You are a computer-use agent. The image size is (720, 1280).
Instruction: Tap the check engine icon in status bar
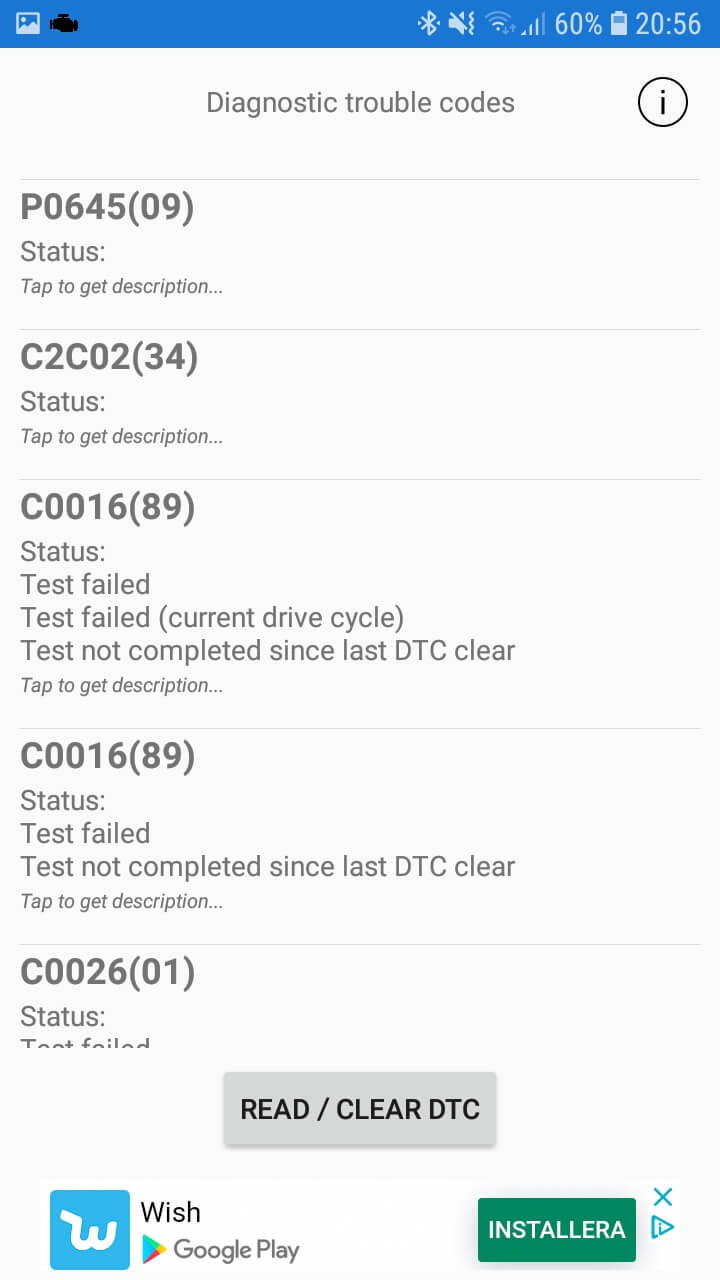65,24
